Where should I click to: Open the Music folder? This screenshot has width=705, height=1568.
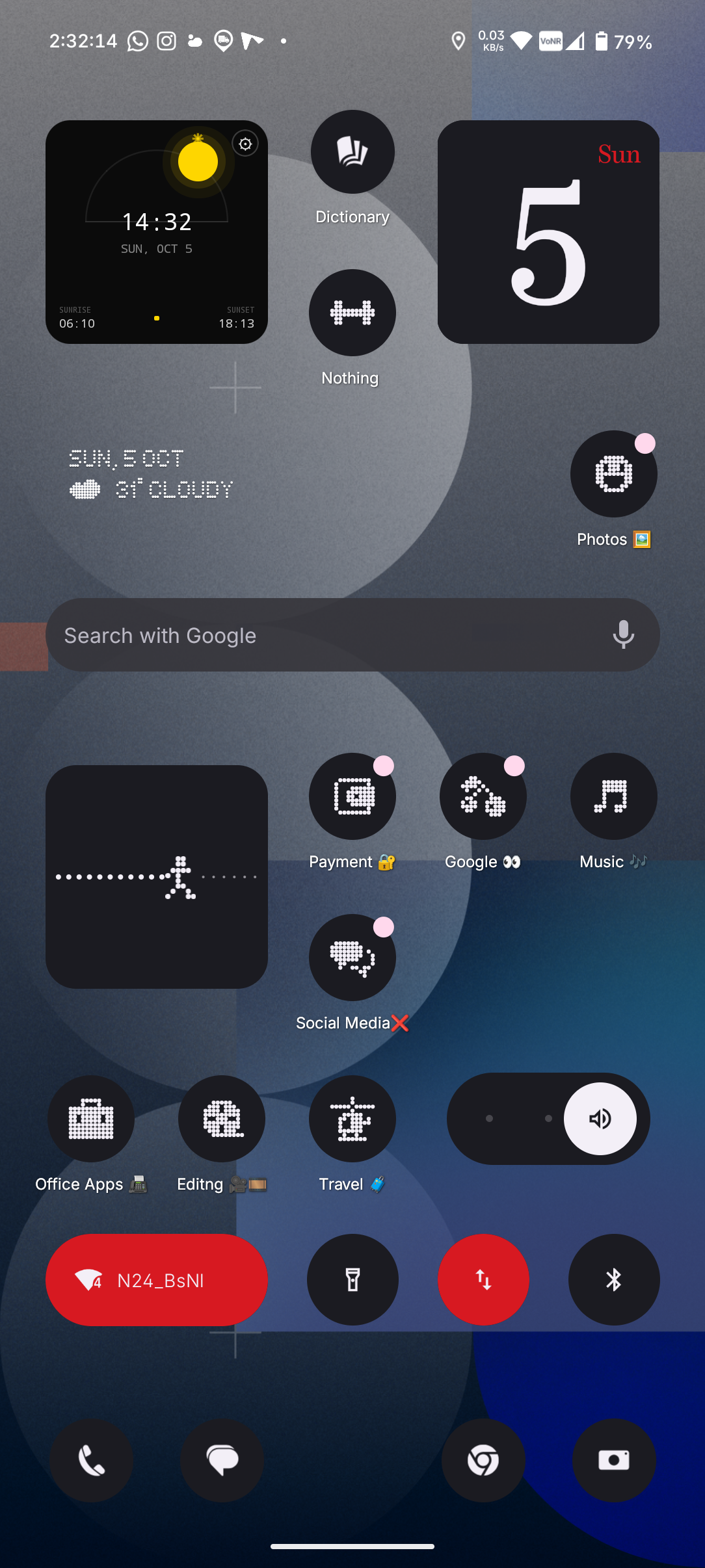(x=613, y=796)
